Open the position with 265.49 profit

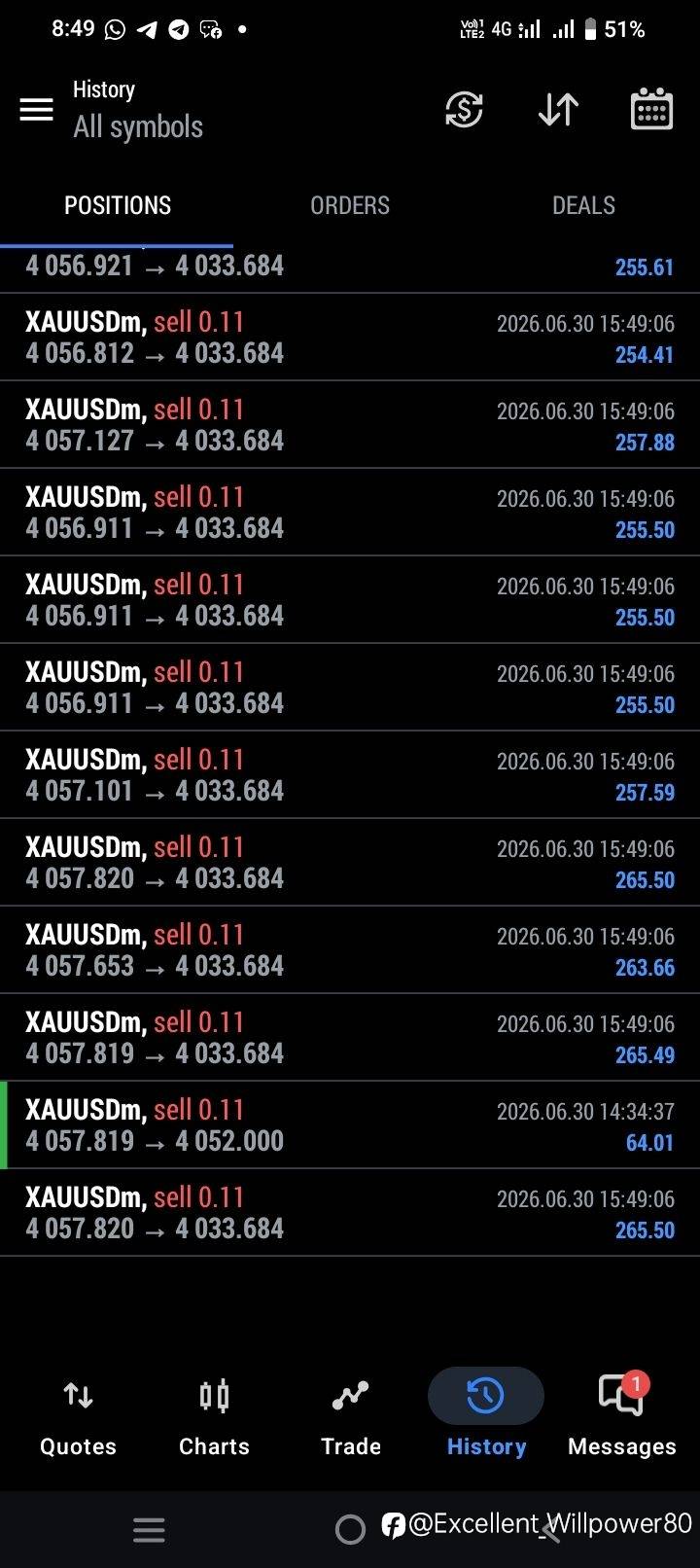350,1037
